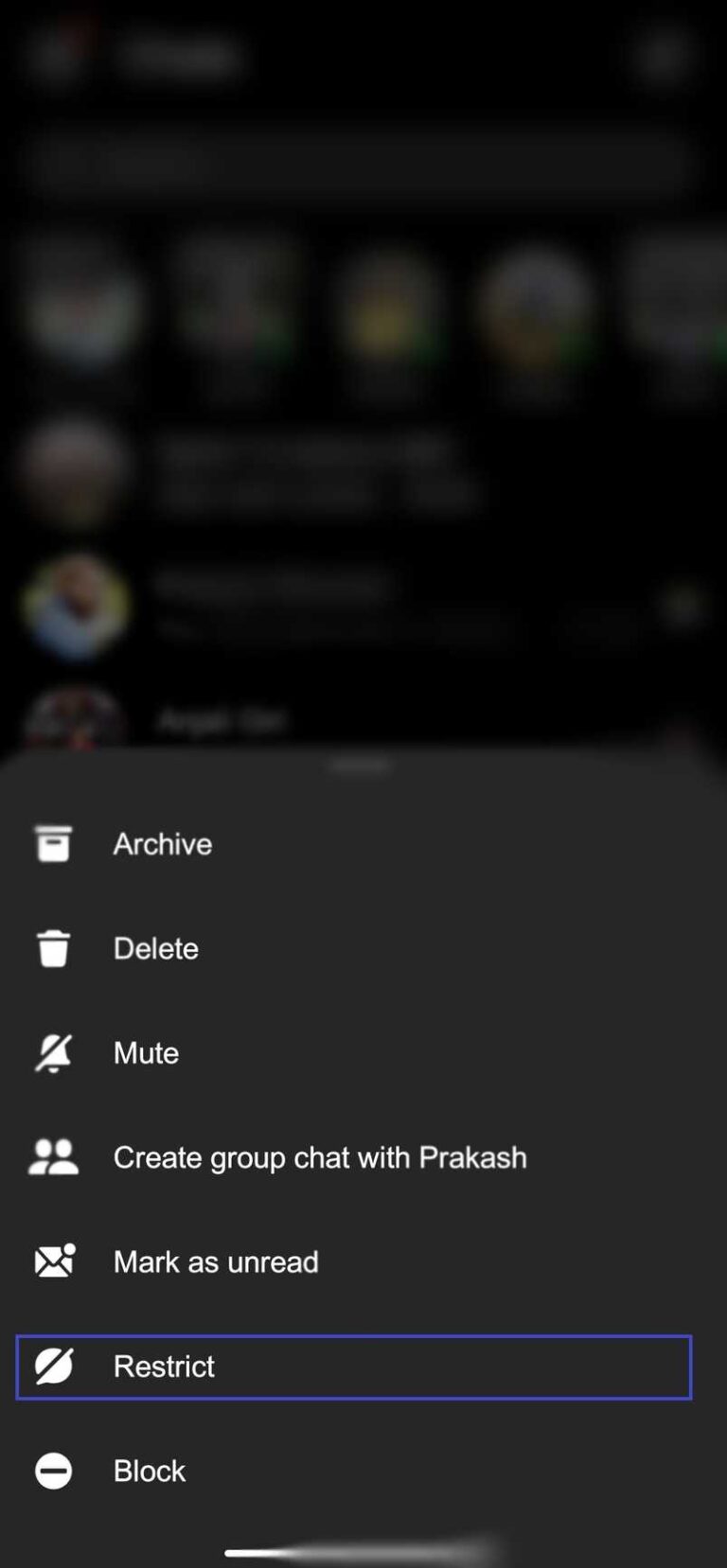Tap Create group chat with Prakash
The height and width of the screenshot is (1568, 727).
coord(319,1156)
